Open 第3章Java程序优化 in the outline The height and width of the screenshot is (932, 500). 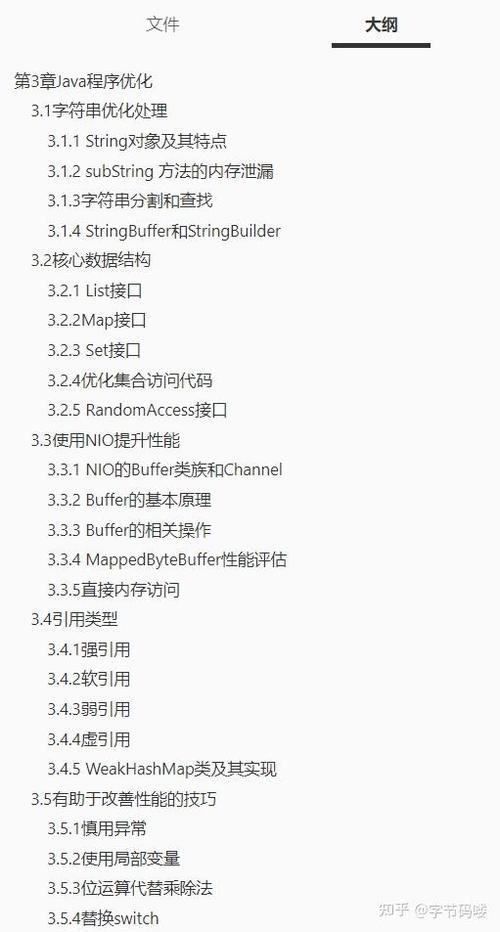click(x=83, y=81)
